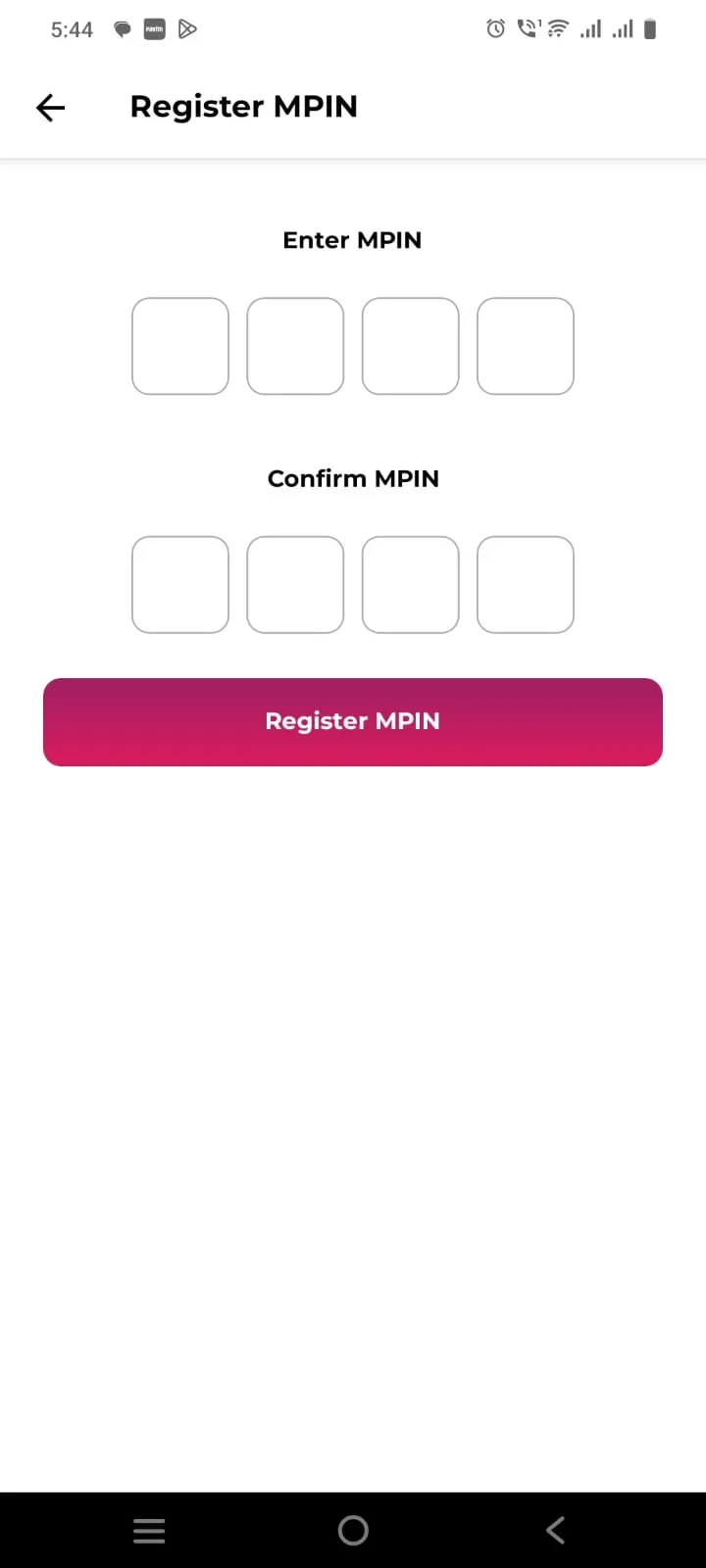The height and width of the screenshot is (1568, 706).
Task: Go to the home screen via the navigation bar
Action: [x=353, y=1531]
